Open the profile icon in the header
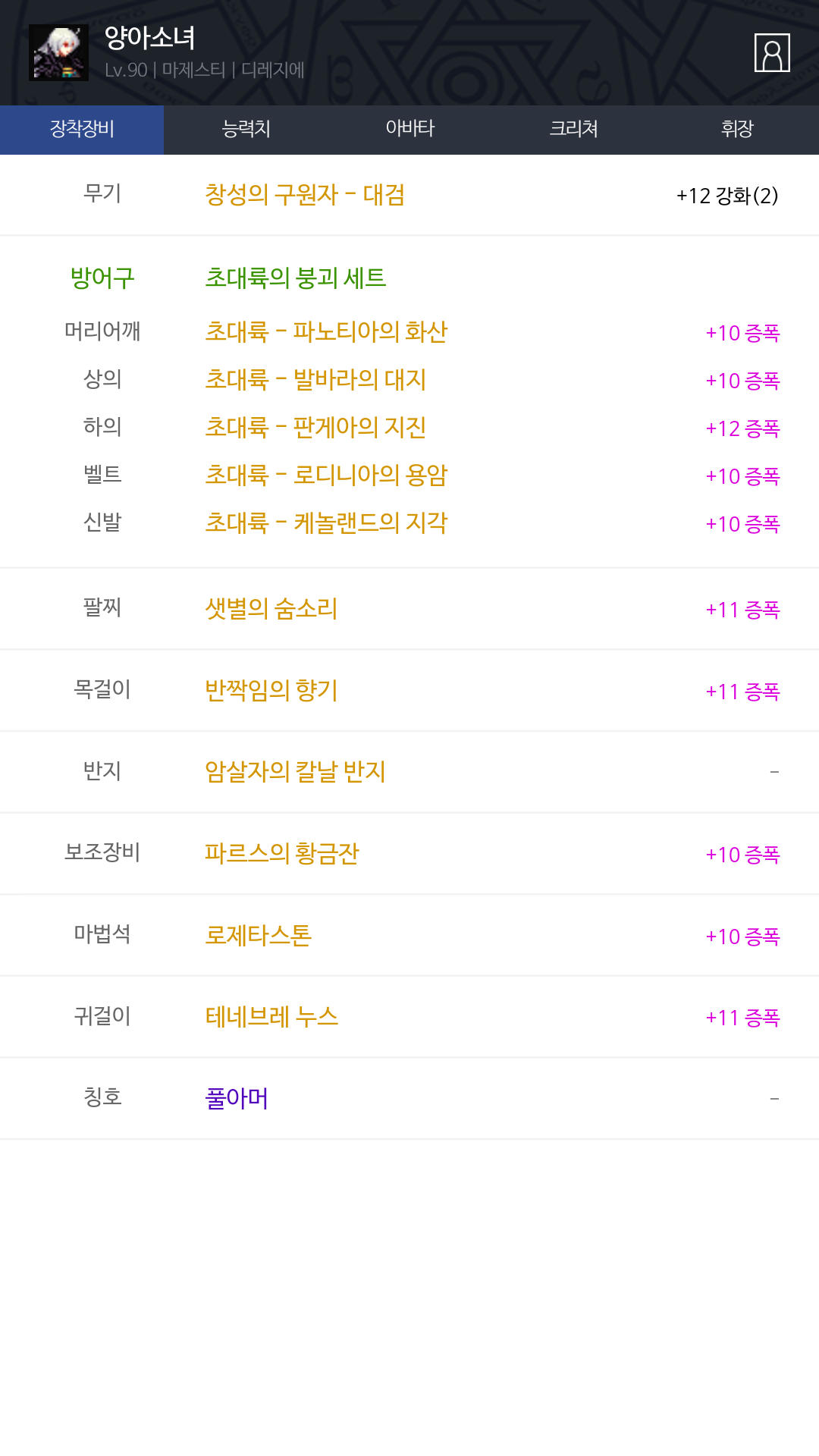Image resolution: width=819 pixels, height=1456 pixels. tap(772, 53)
